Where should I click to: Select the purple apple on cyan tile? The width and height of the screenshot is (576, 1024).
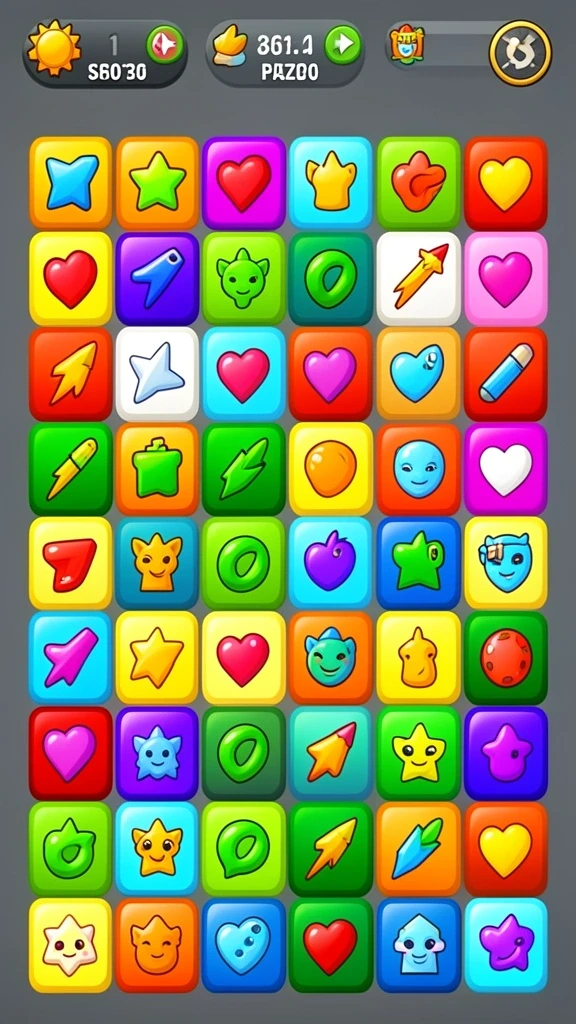pos(330,563)
